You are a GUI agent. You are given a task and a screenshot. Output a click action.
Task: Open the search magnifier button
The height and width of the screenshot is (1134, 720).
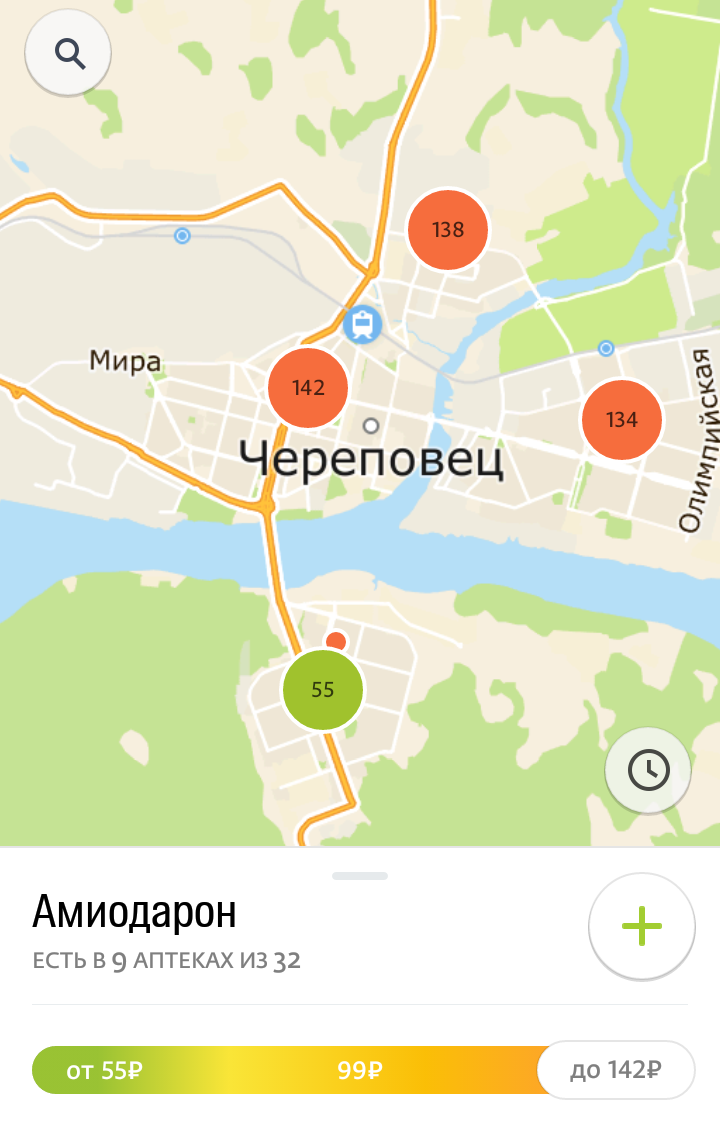click(68, 53)
